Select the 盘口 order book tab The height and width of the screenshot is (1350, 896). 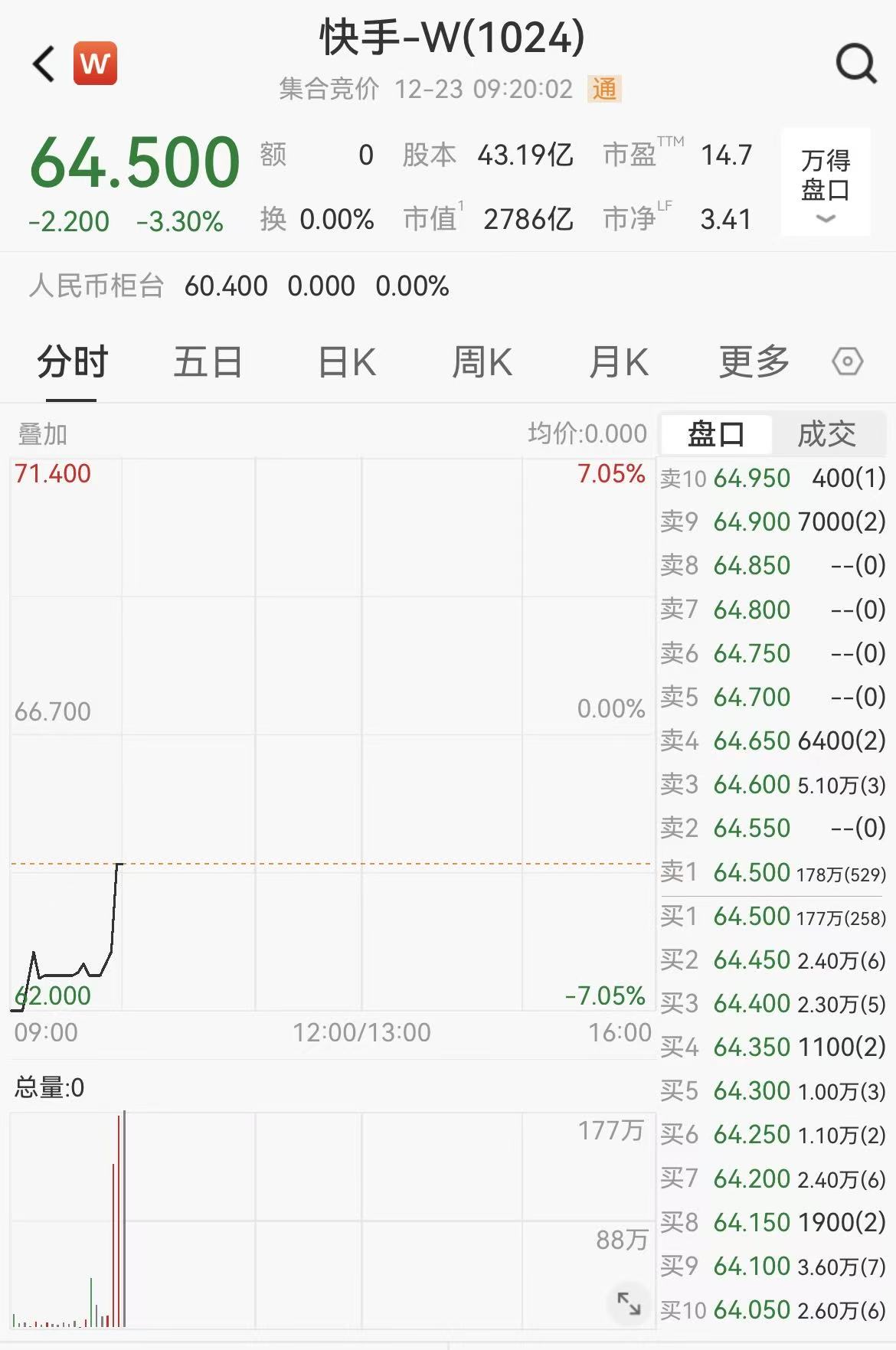coord(716,434)
